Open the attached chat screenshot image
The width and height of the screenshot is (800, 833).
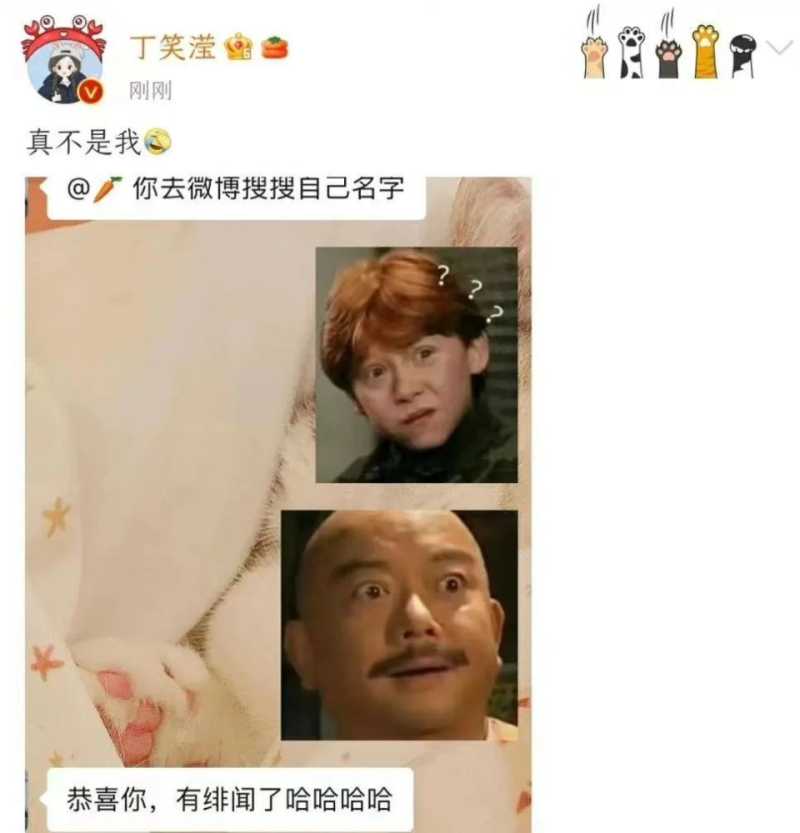click(x=278, y=500)
